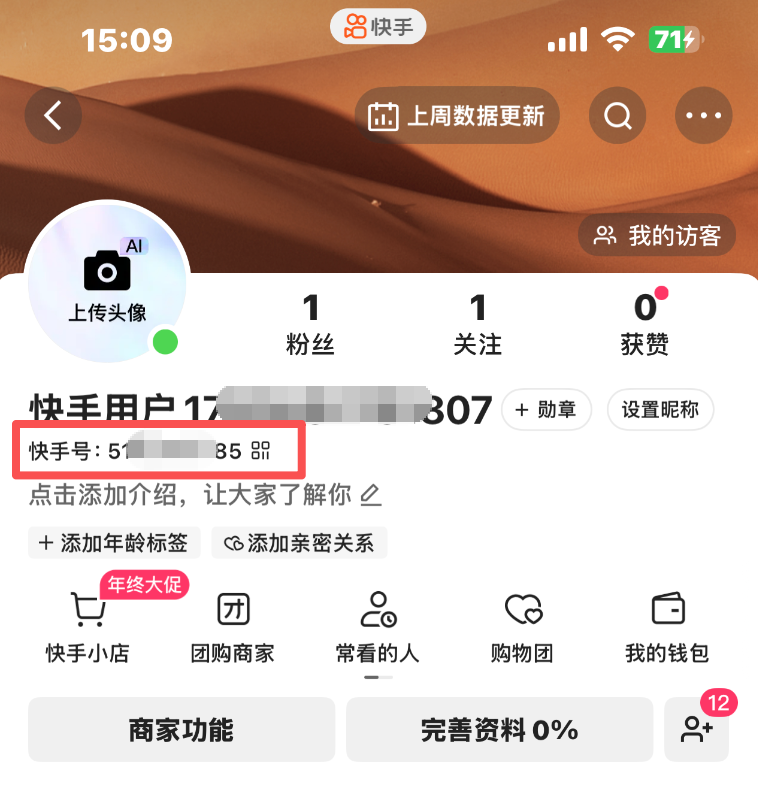
Task: Open the QR code next to 快手号
Action: 261,451
